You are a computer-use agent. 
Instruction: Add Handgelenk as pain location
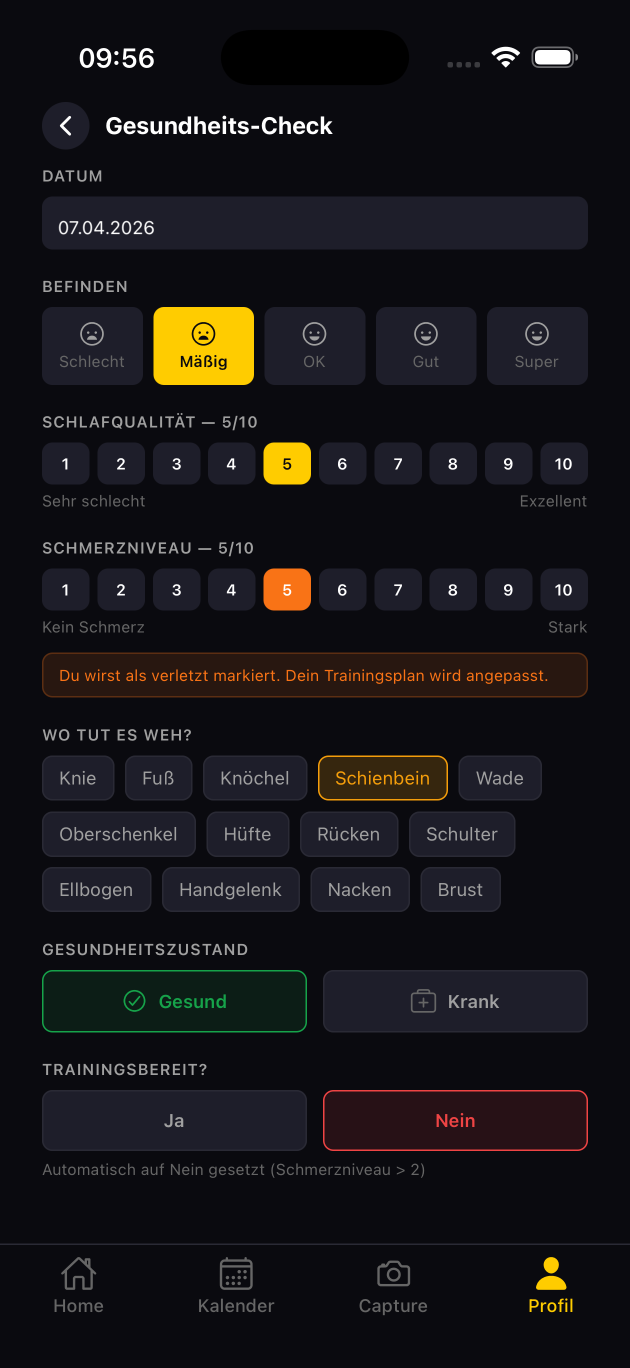point(230,890)
